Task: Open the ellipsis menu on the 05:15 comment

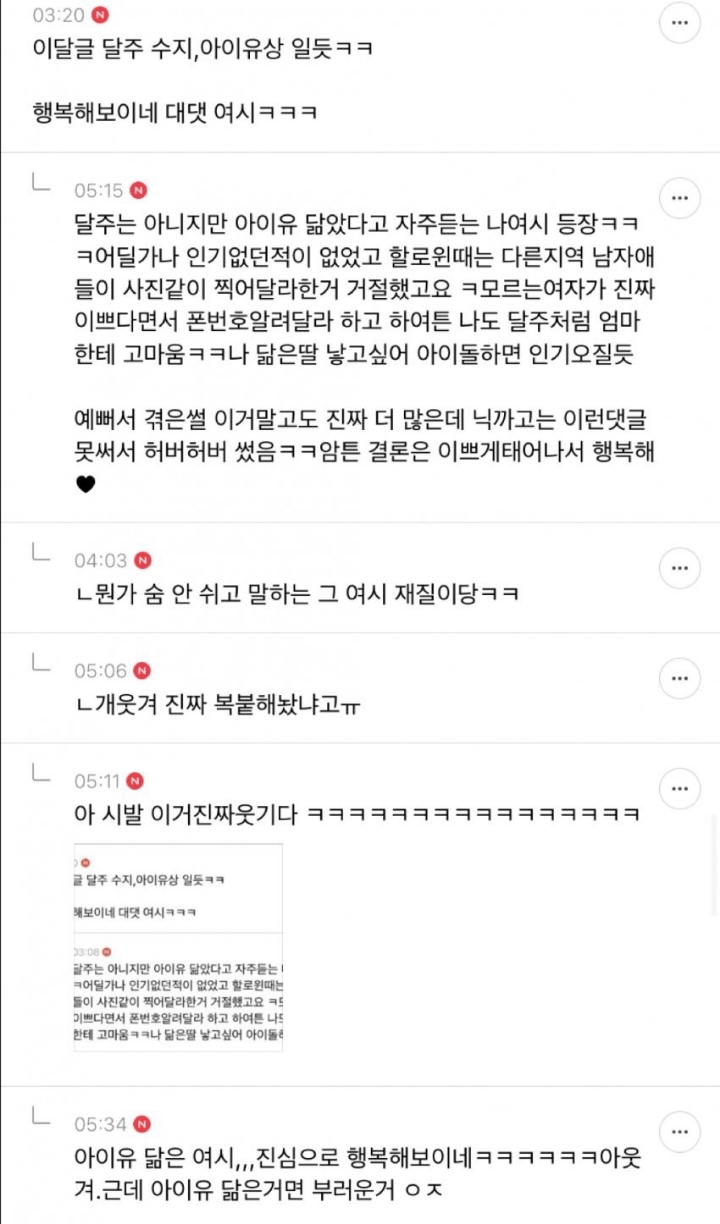Action: coord(680,198)
